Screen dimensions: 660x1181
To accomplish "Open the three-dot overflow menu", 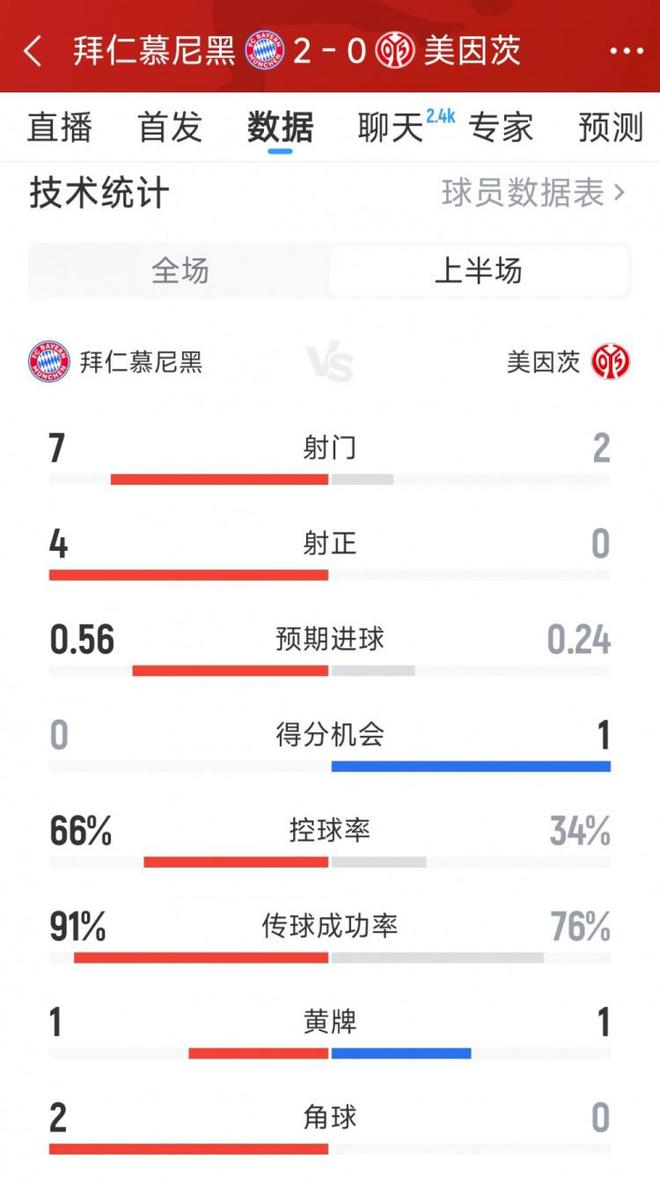I will [626, 51].
